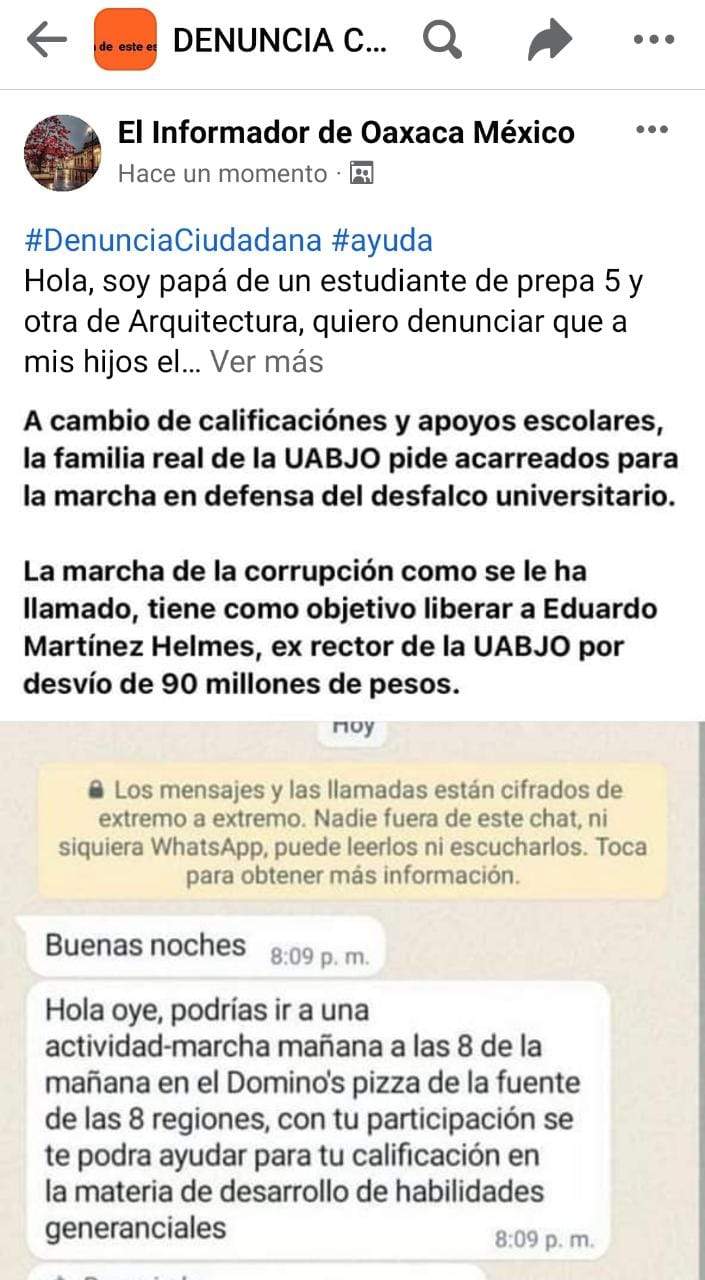Open the post options menu
This screenshot has width=705, height=1280.
651,130
